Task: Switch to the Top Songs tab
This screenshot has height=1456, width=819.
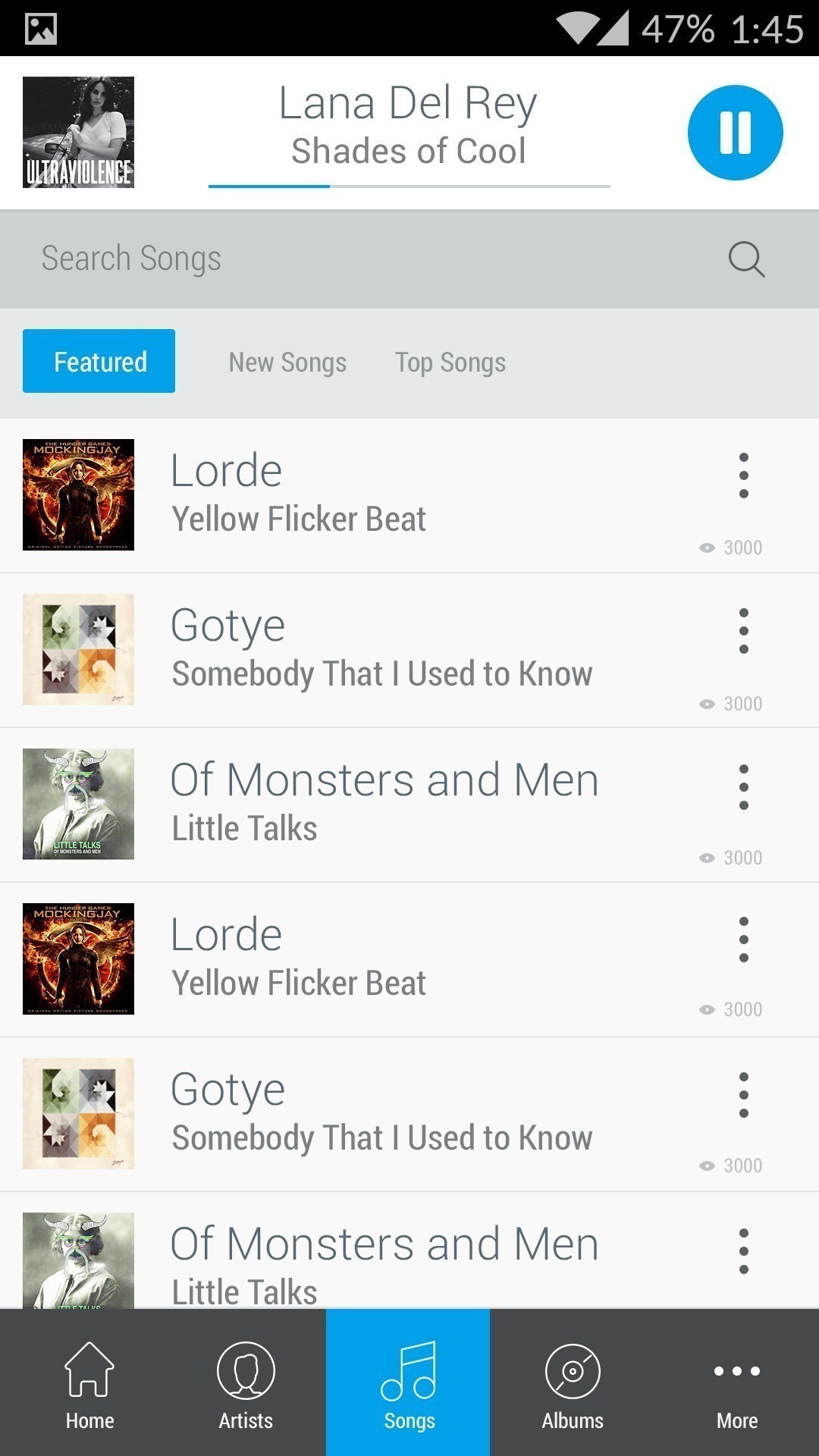Action: pyautogui.click(x=450, y=362)
